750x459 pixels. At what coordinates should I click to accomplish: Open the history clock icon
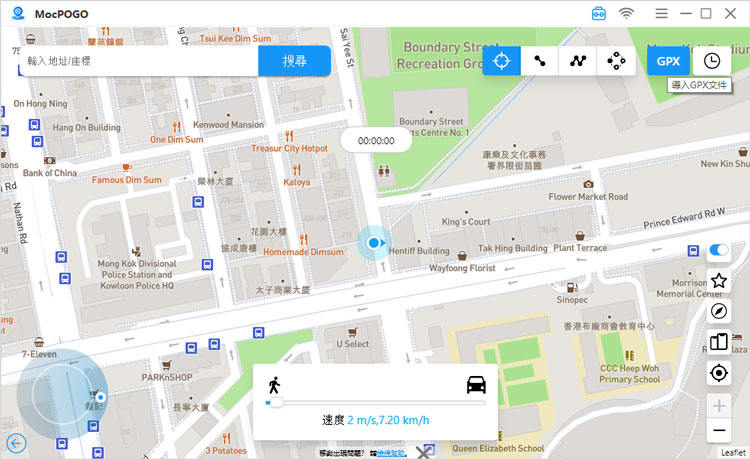(712, 61)
